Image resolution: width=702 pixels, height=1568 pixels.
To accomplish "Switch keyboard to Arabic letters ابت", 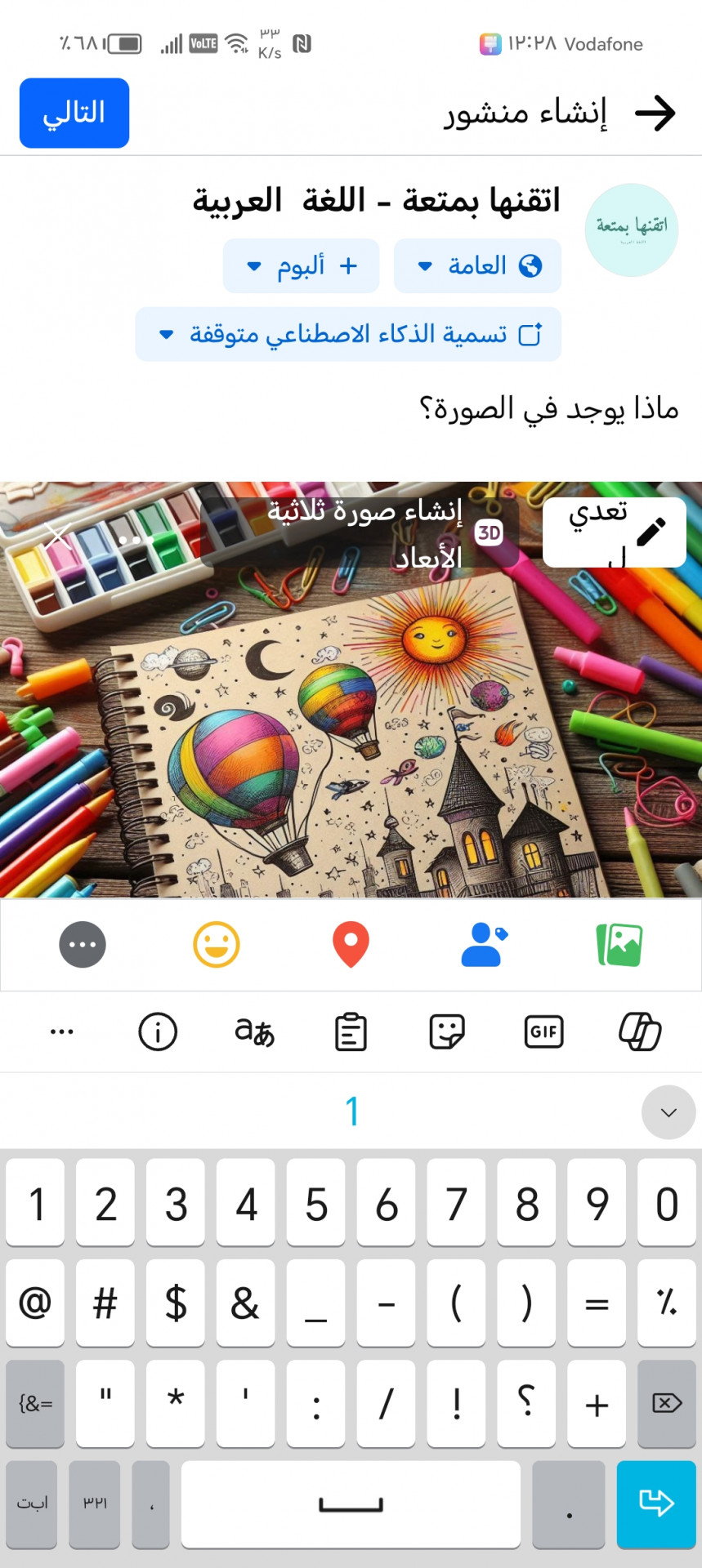I will click(x=33, y=1503).
